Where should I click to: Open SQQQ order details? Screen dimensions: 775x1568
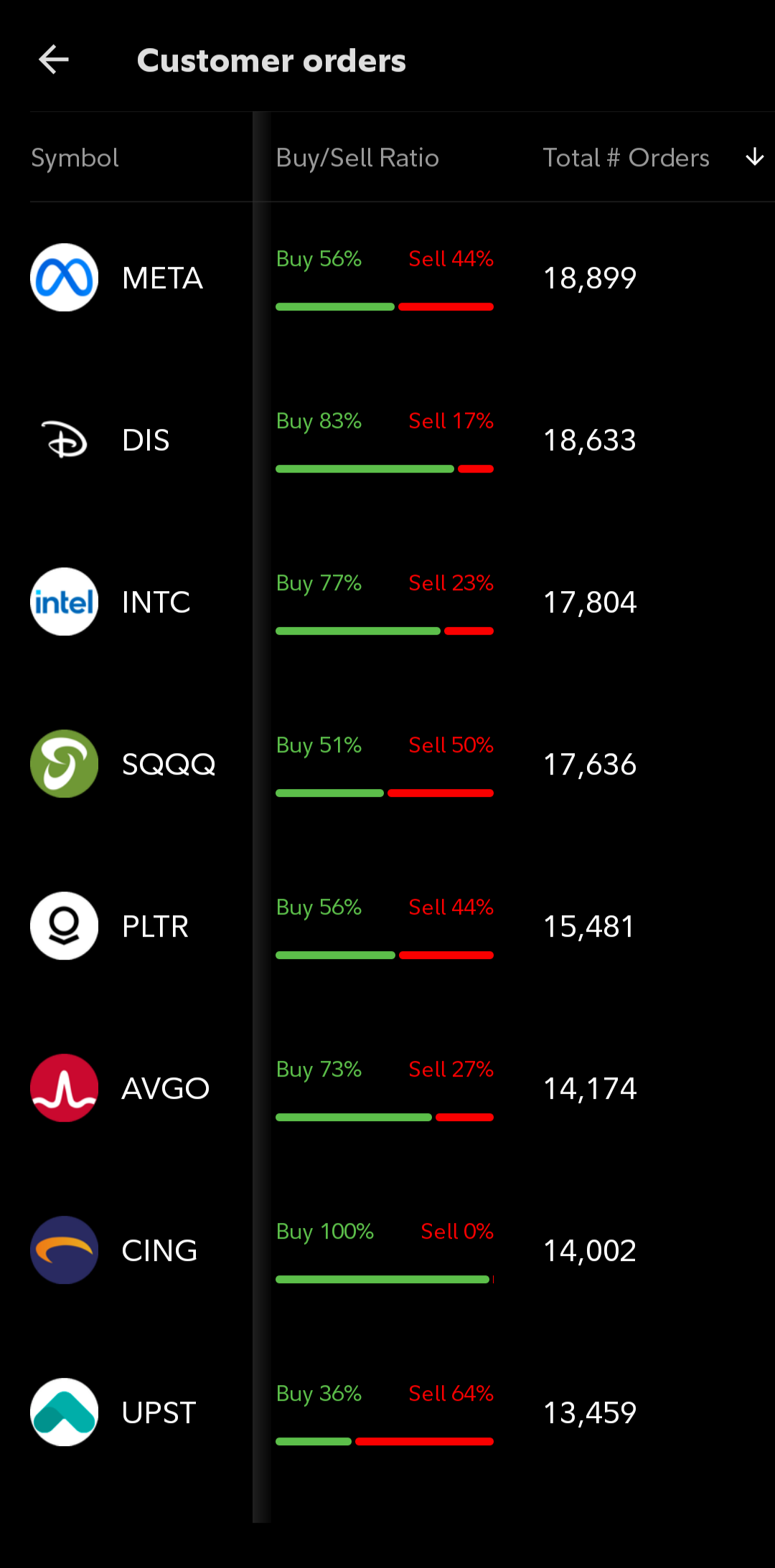coord(169,765)
